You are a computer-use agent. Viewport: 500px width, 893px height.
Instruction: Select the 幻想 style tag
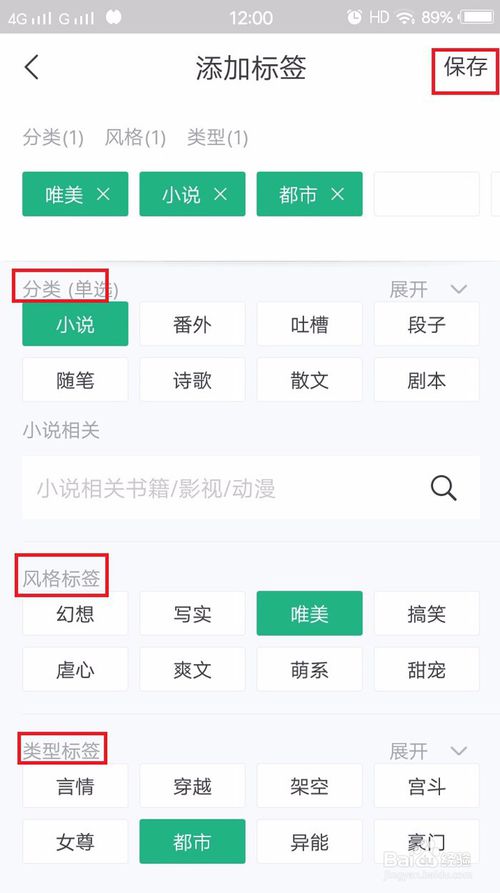point(75,613)
